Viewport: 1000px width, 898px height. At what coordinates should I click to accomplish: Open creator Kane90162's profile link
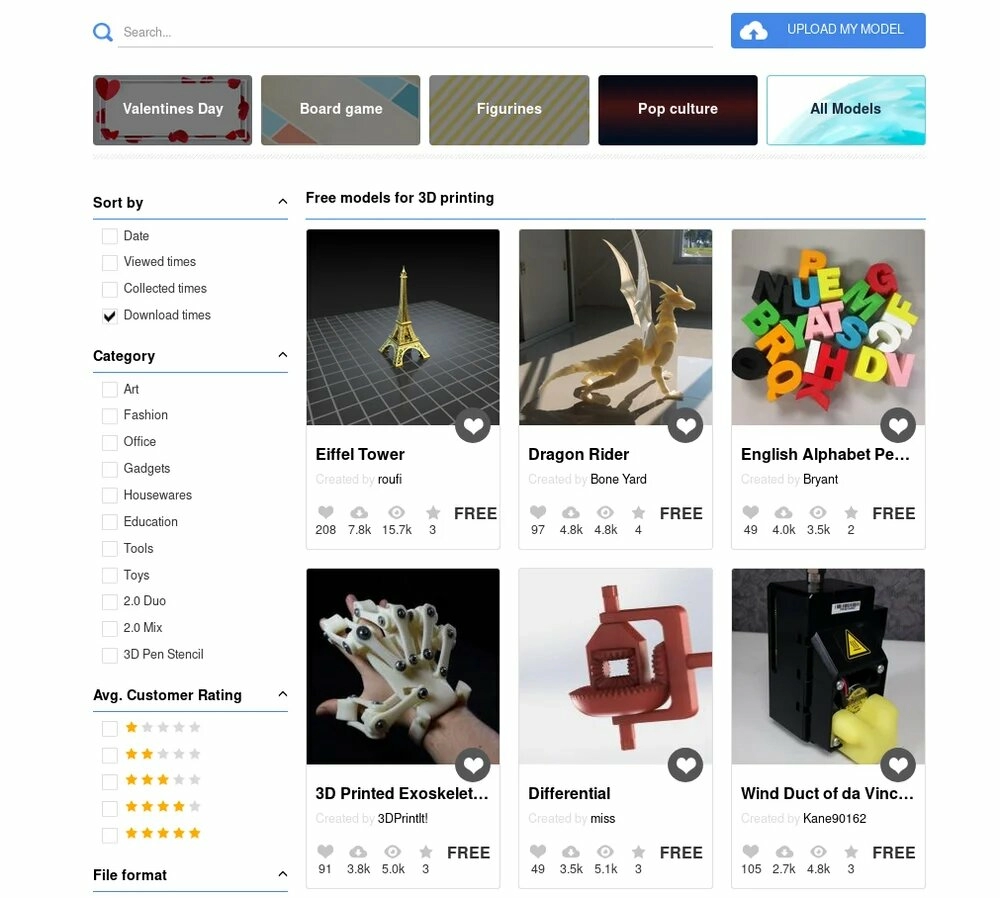tap(834, 818)
